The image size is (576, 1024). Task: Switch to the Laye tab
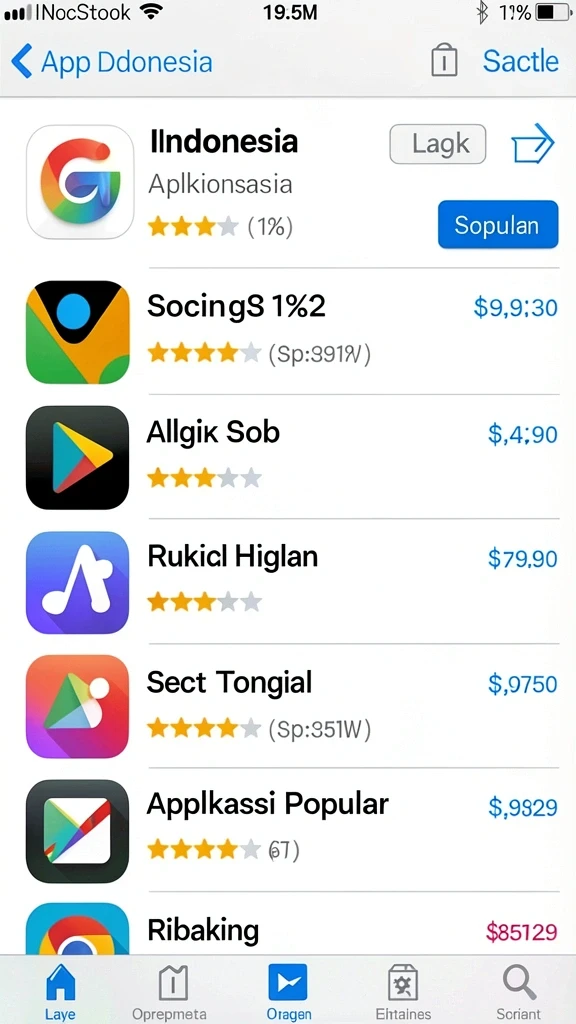60,990
